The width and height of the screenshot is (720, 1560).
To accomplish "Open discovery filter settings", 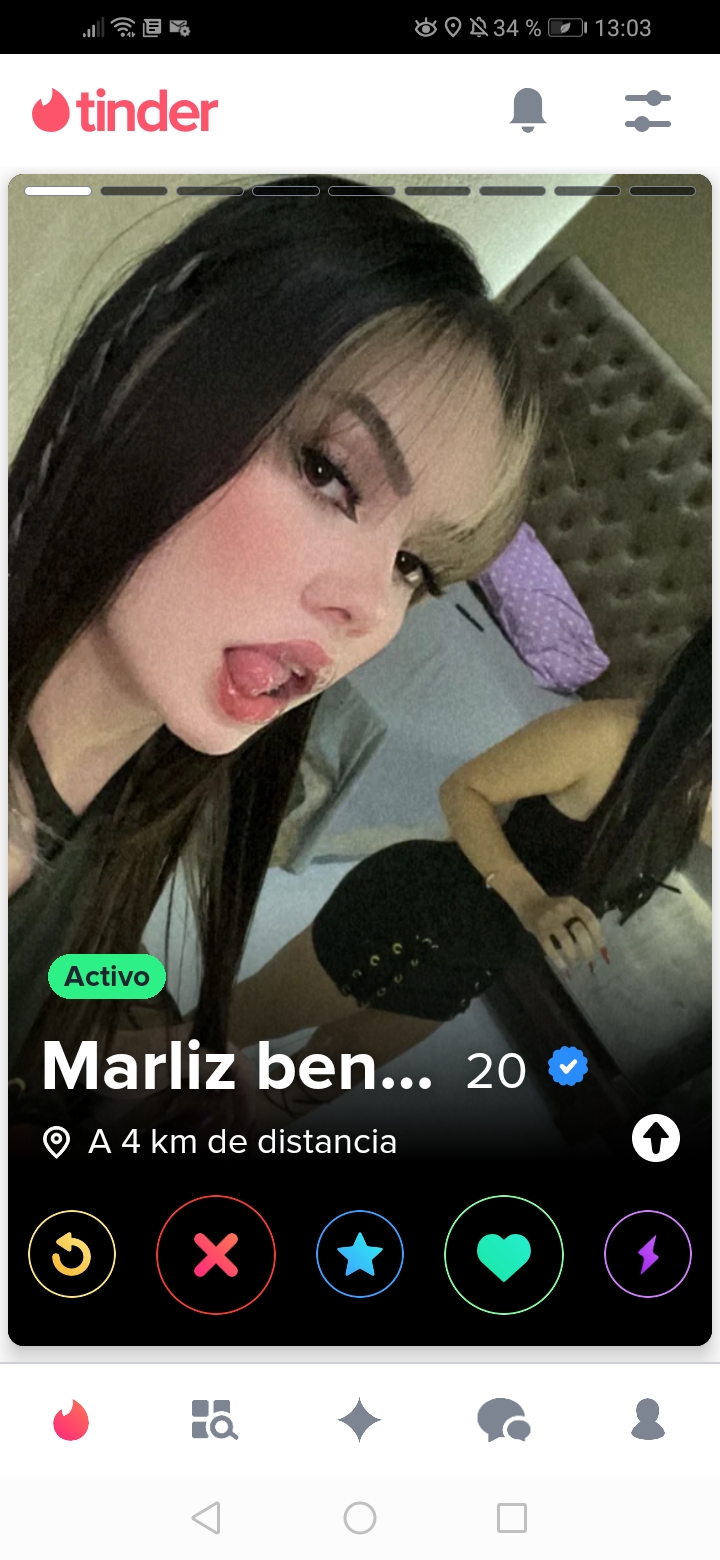I will tap(648, 110).
